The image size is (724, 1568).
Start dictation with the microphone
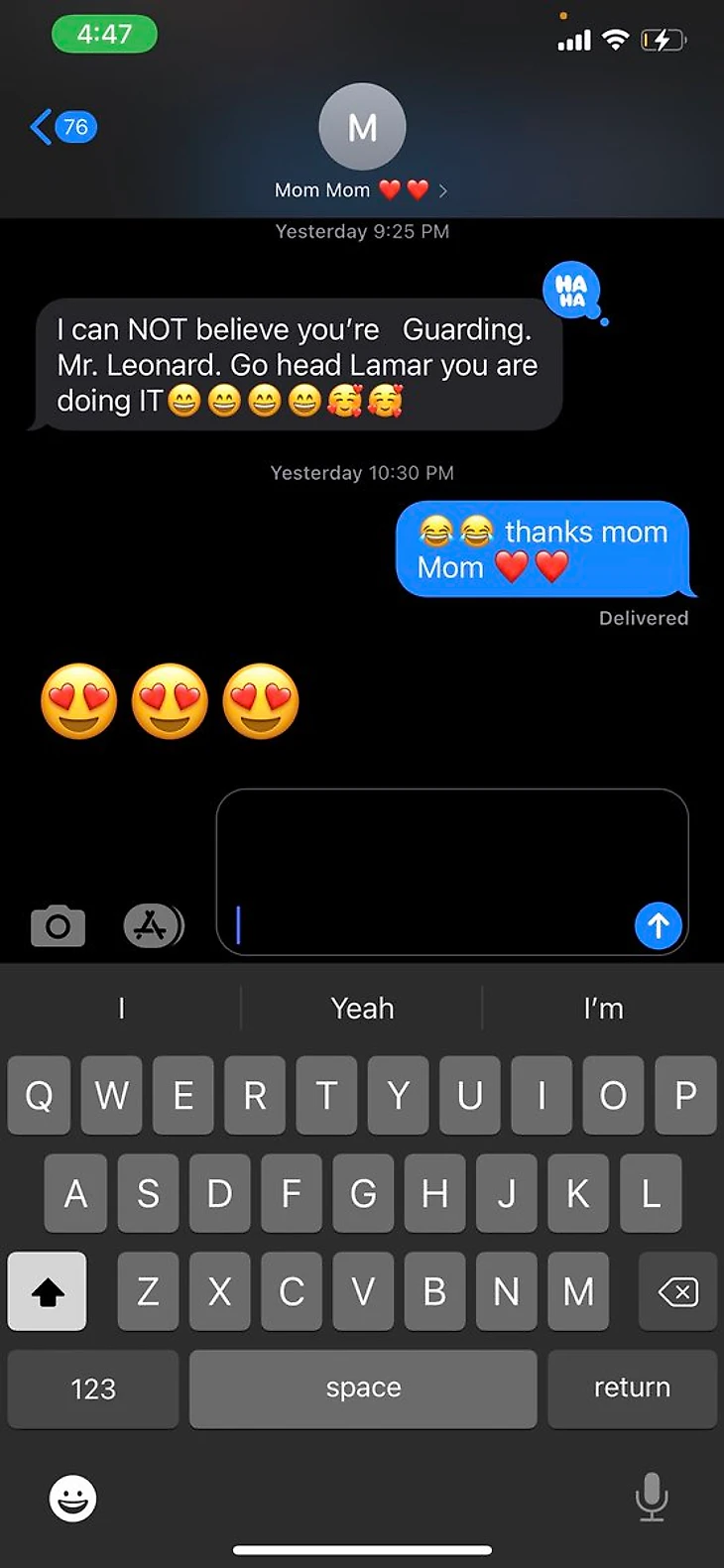click(x=651, y=1497)
